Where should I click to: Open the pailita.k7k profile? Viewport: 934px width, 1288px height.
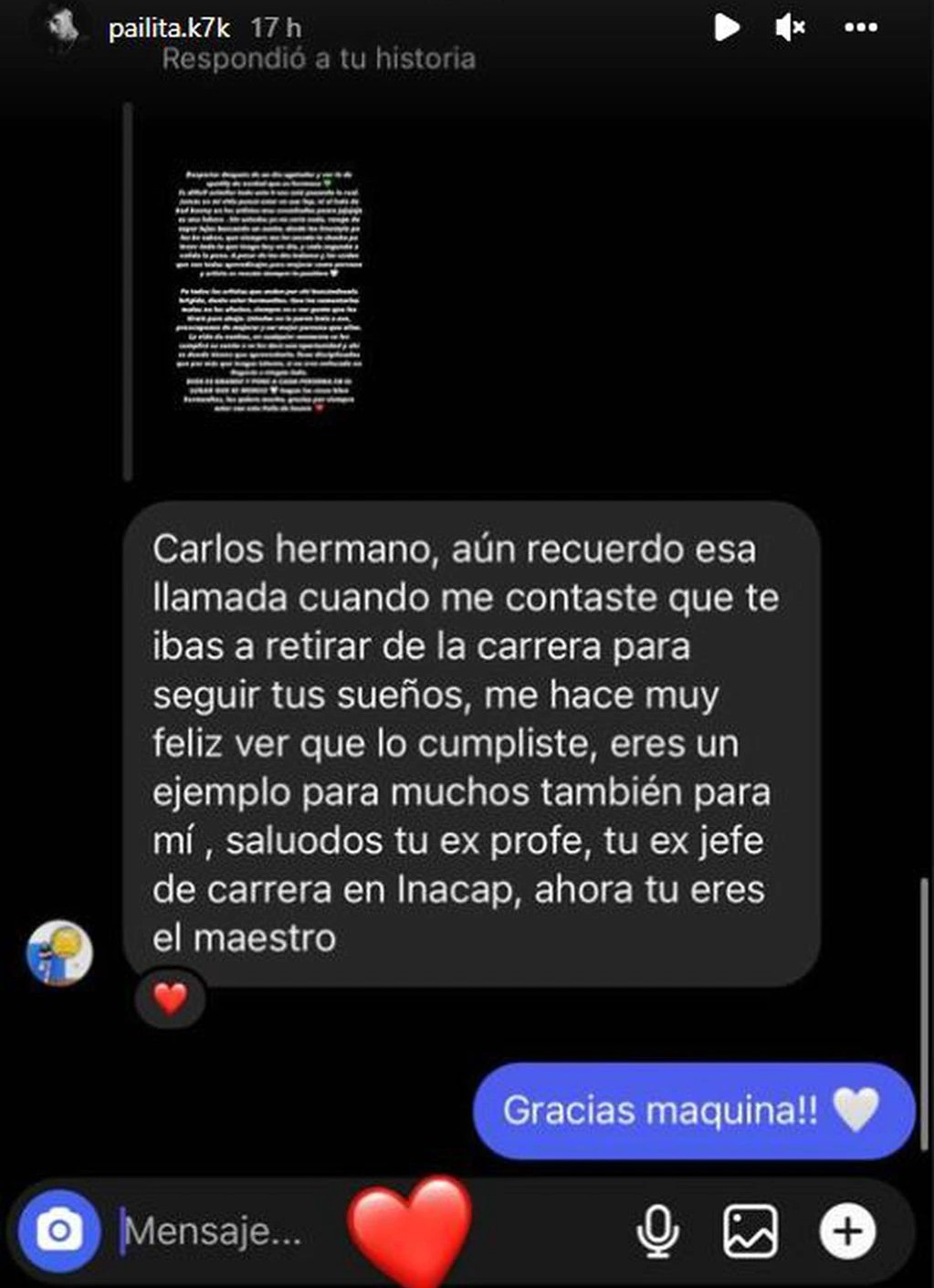point(168,28)
